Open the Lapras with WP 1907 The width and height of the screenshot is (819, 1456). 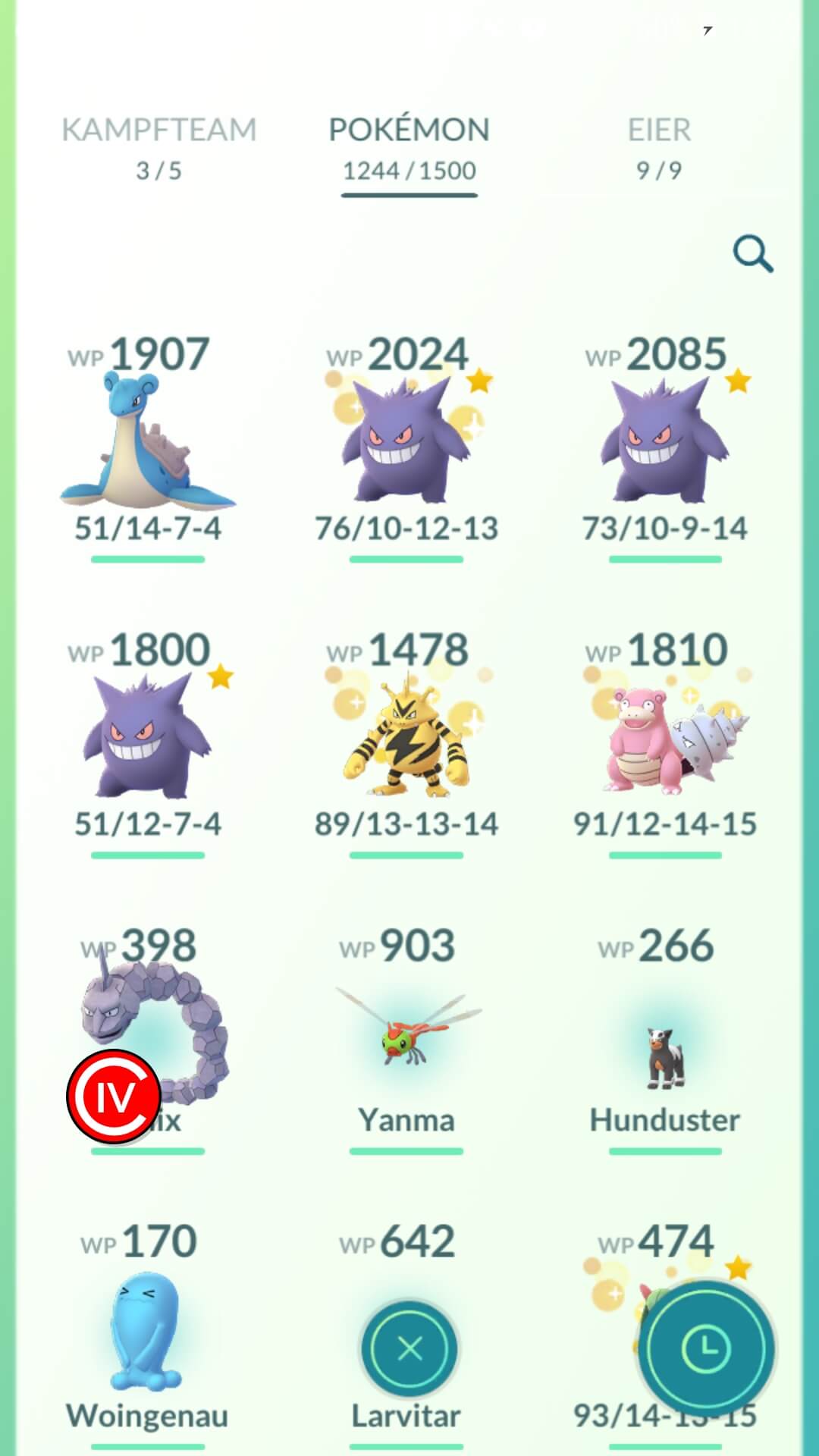(x=148, y=447)
